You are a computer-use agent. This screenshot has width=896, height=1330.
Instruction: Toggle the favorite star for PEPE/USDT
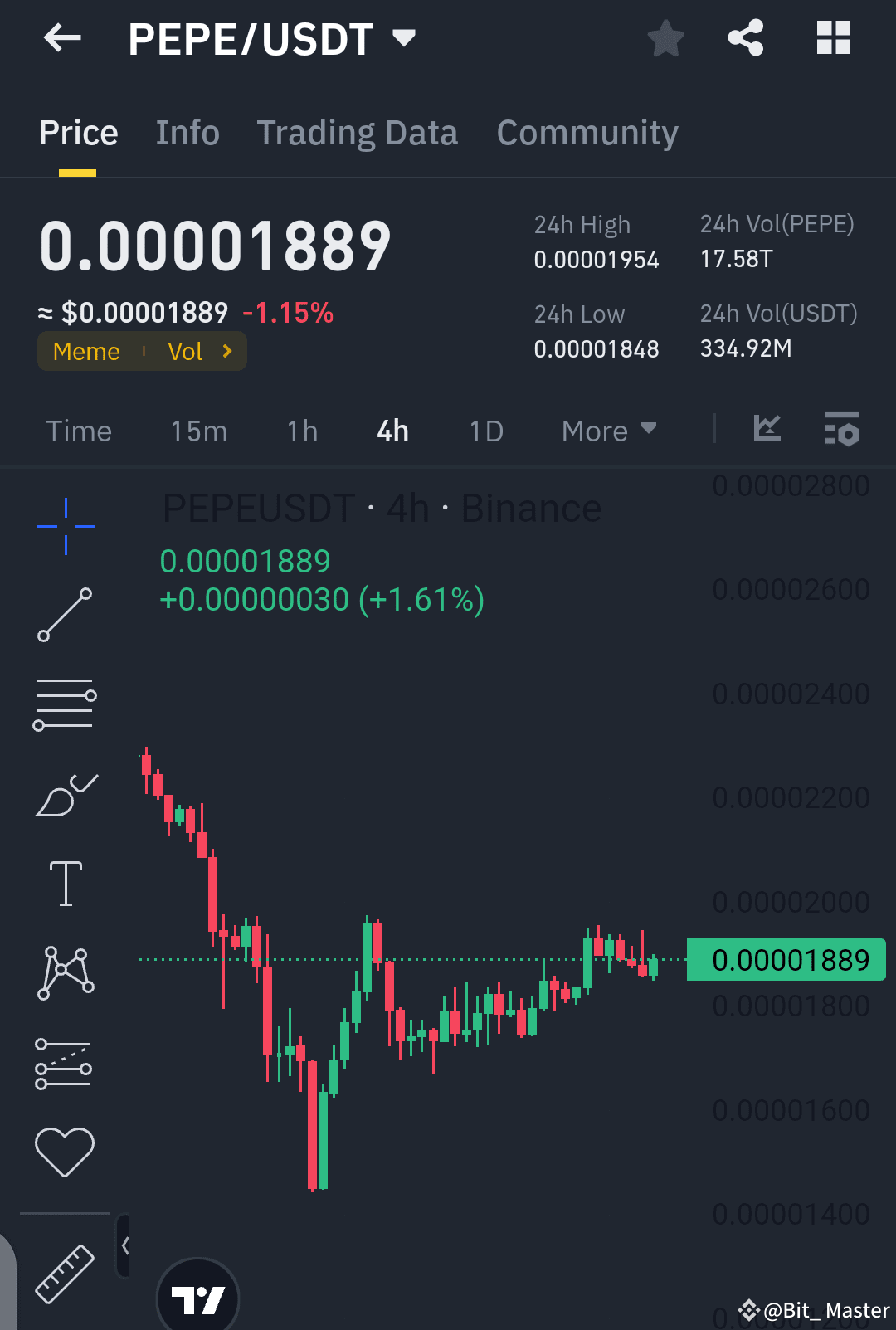click(x=665, y=37)
